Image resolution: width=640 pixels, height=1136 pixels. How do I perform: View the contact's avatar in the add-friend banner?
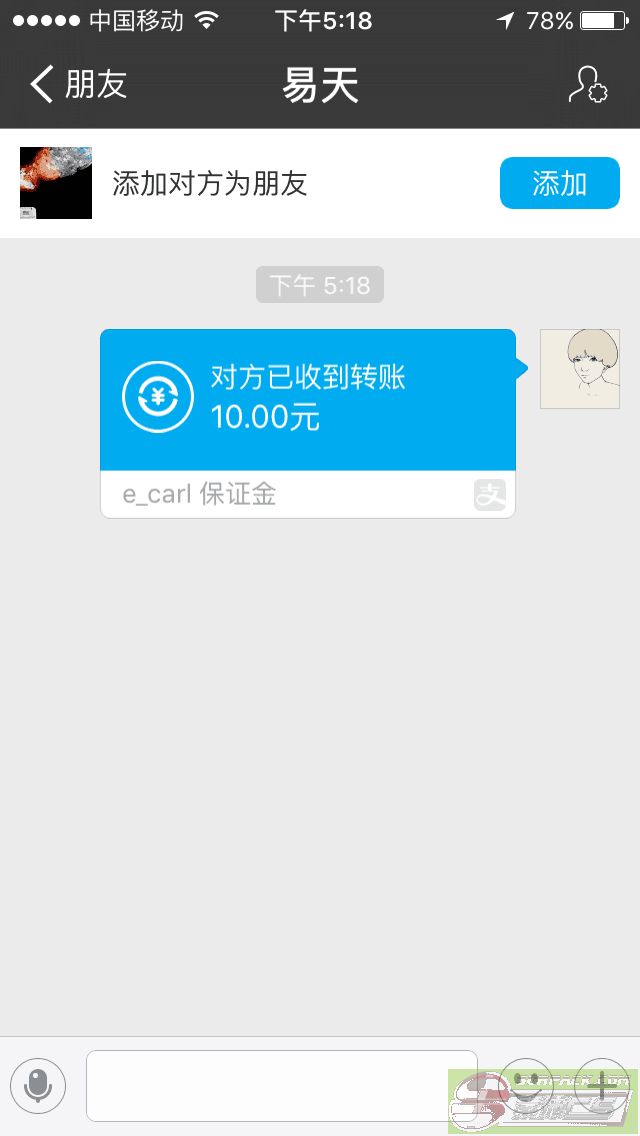pyautogui.click(x=56, y=183)
